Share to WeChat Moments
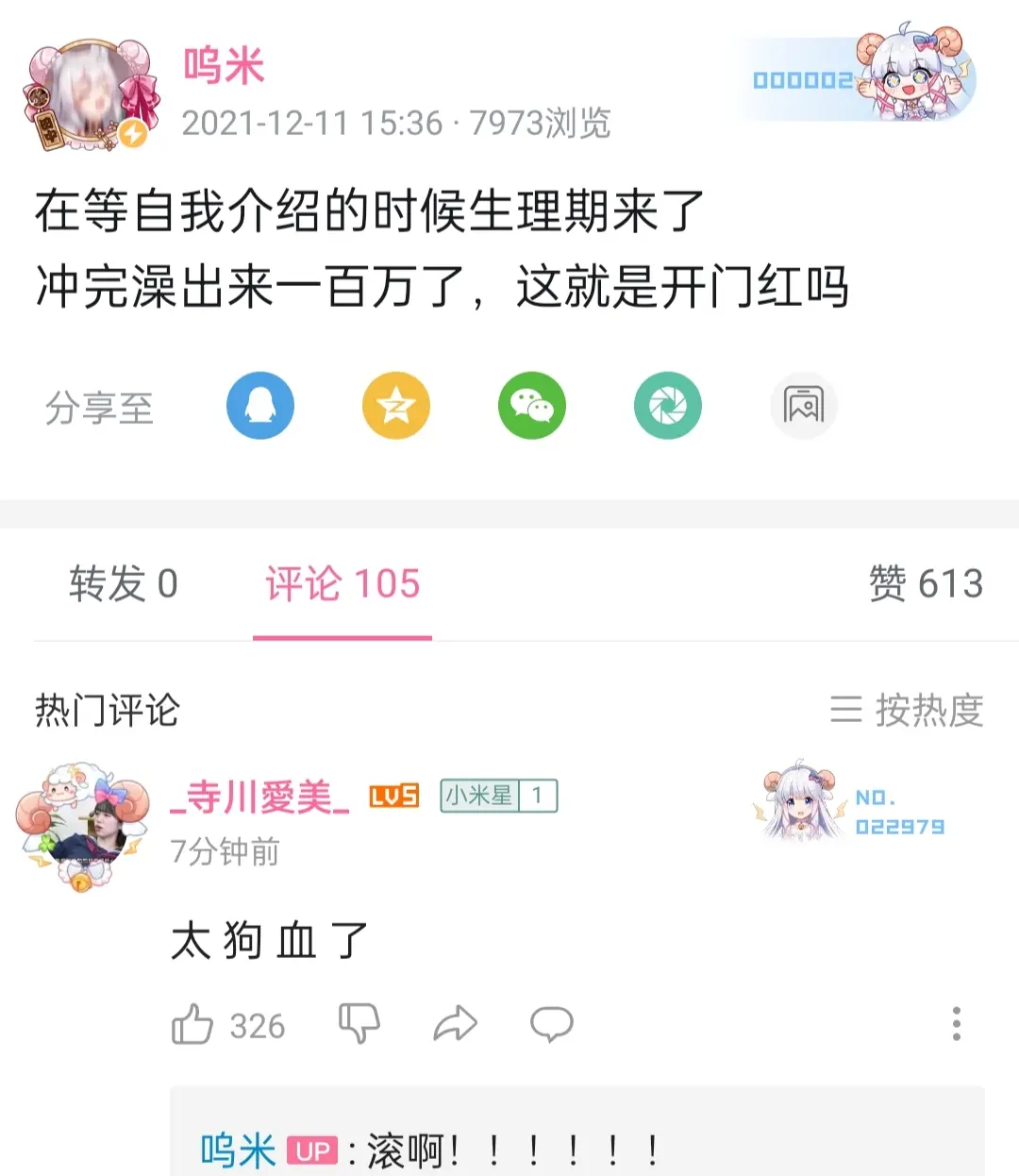The height and width of the screenshot is (1176, 1019). tap(668, 406)
